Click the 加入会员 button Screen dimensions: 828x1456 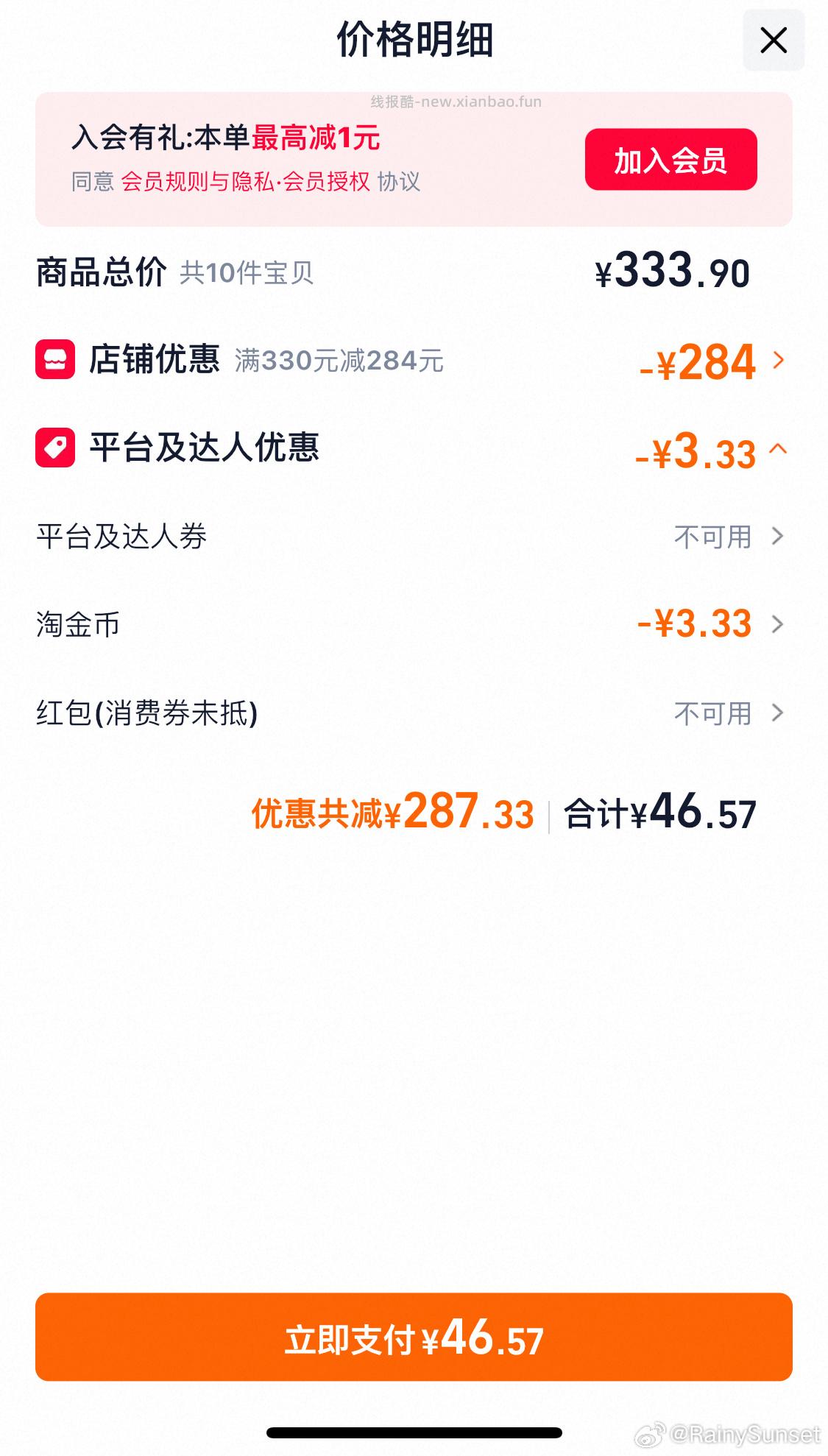pos(670,160)
